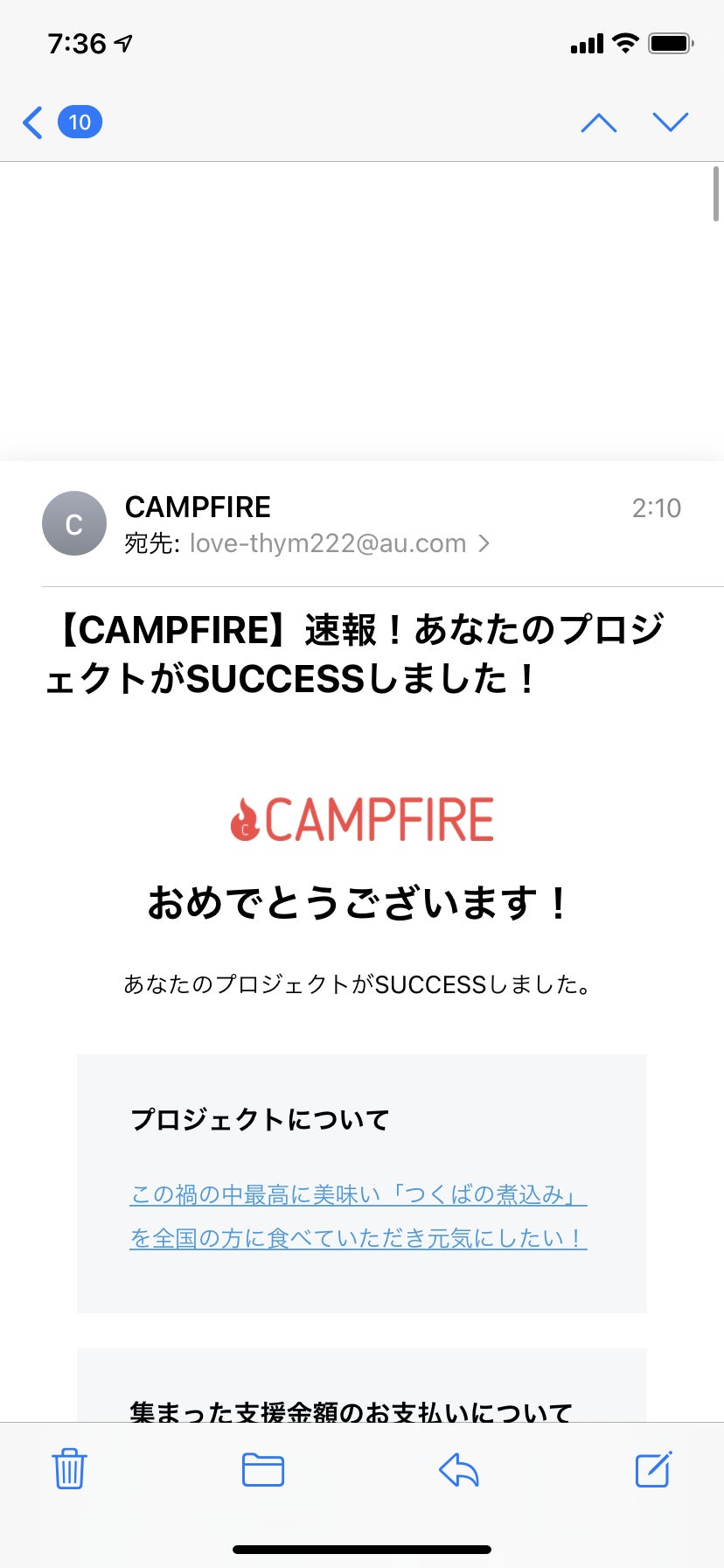This screenshot has width=724, height=1568.
Task: Move this email to a folder
Action: click(x=263, y=1469)
